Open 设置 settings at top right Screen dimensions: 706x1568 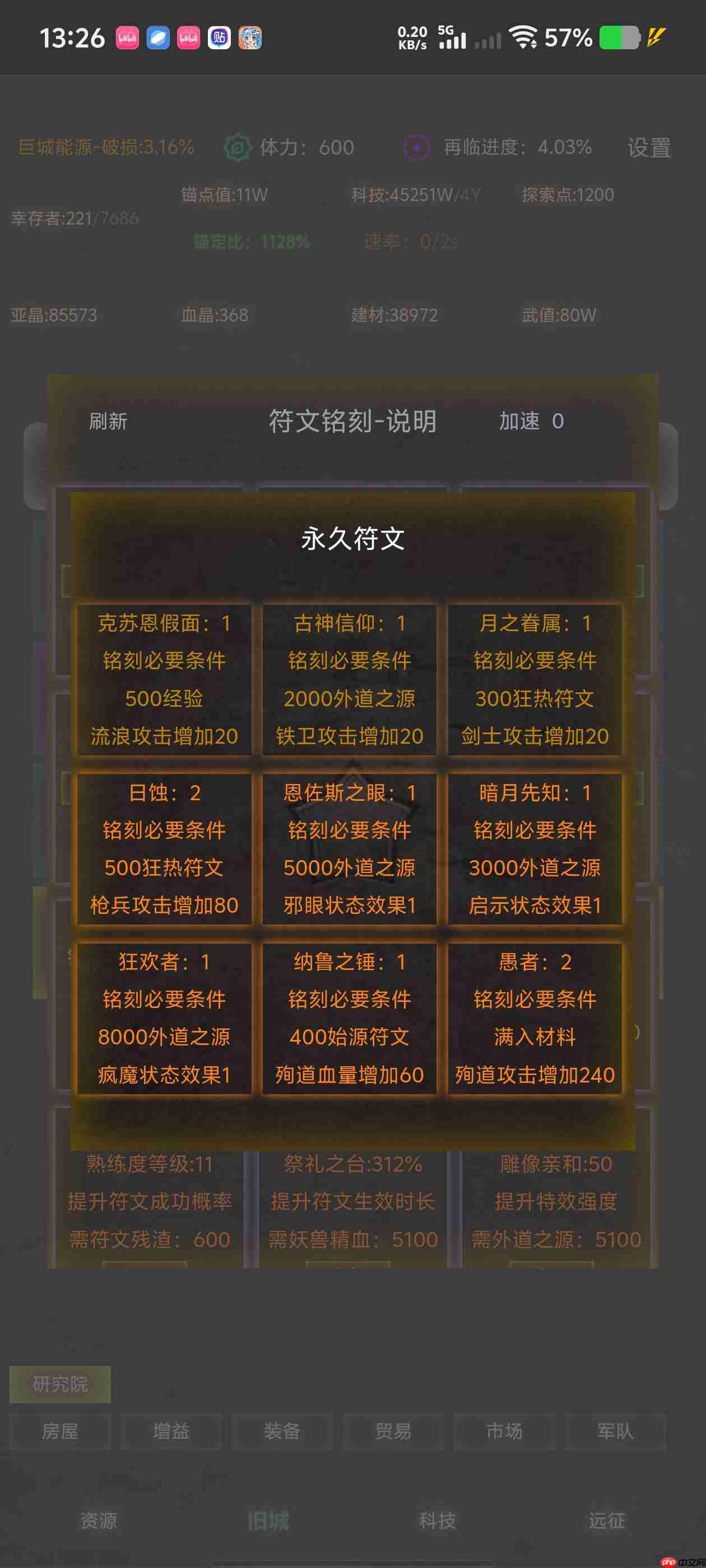[x=649, y=147]
